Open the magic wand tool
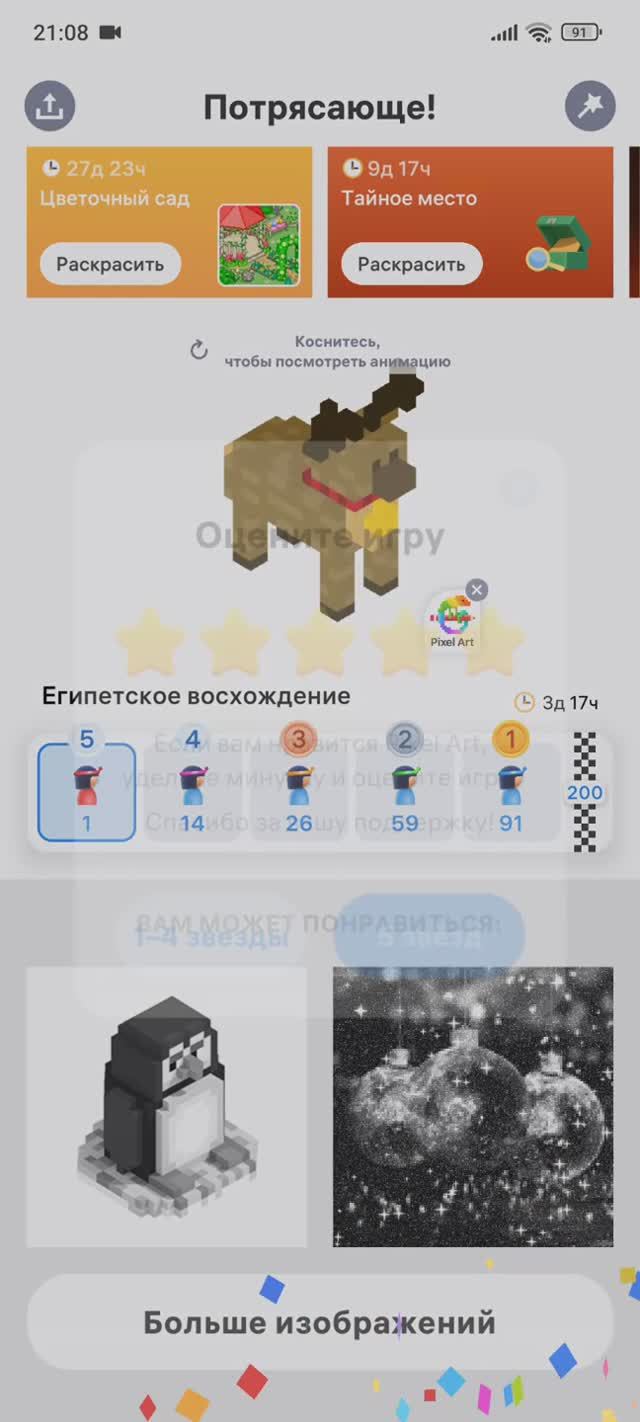This screenshot has height=1422, width=640. click(590, 106)
